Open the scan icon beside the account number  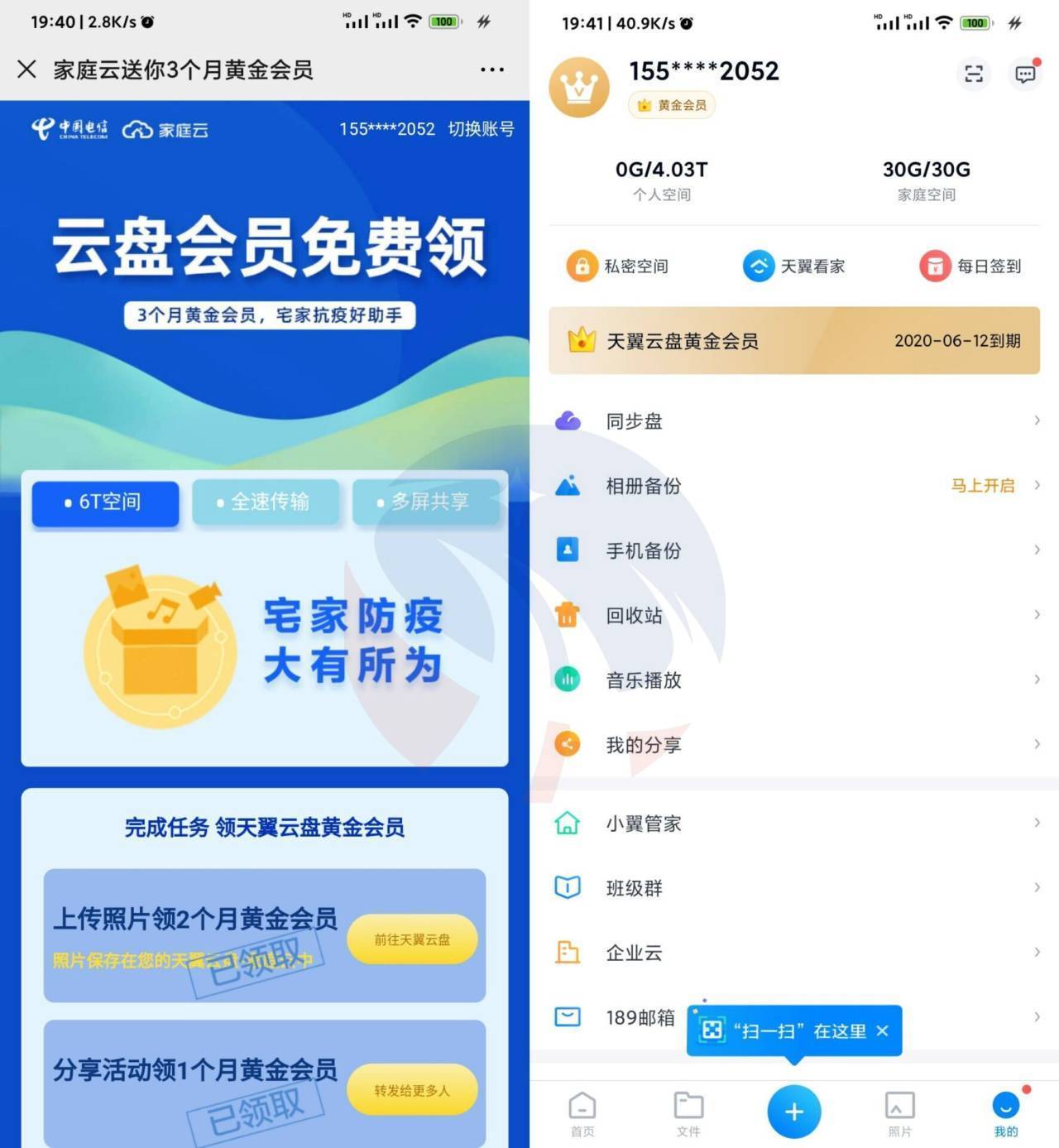pyautogui.click(x=974, y=74)
